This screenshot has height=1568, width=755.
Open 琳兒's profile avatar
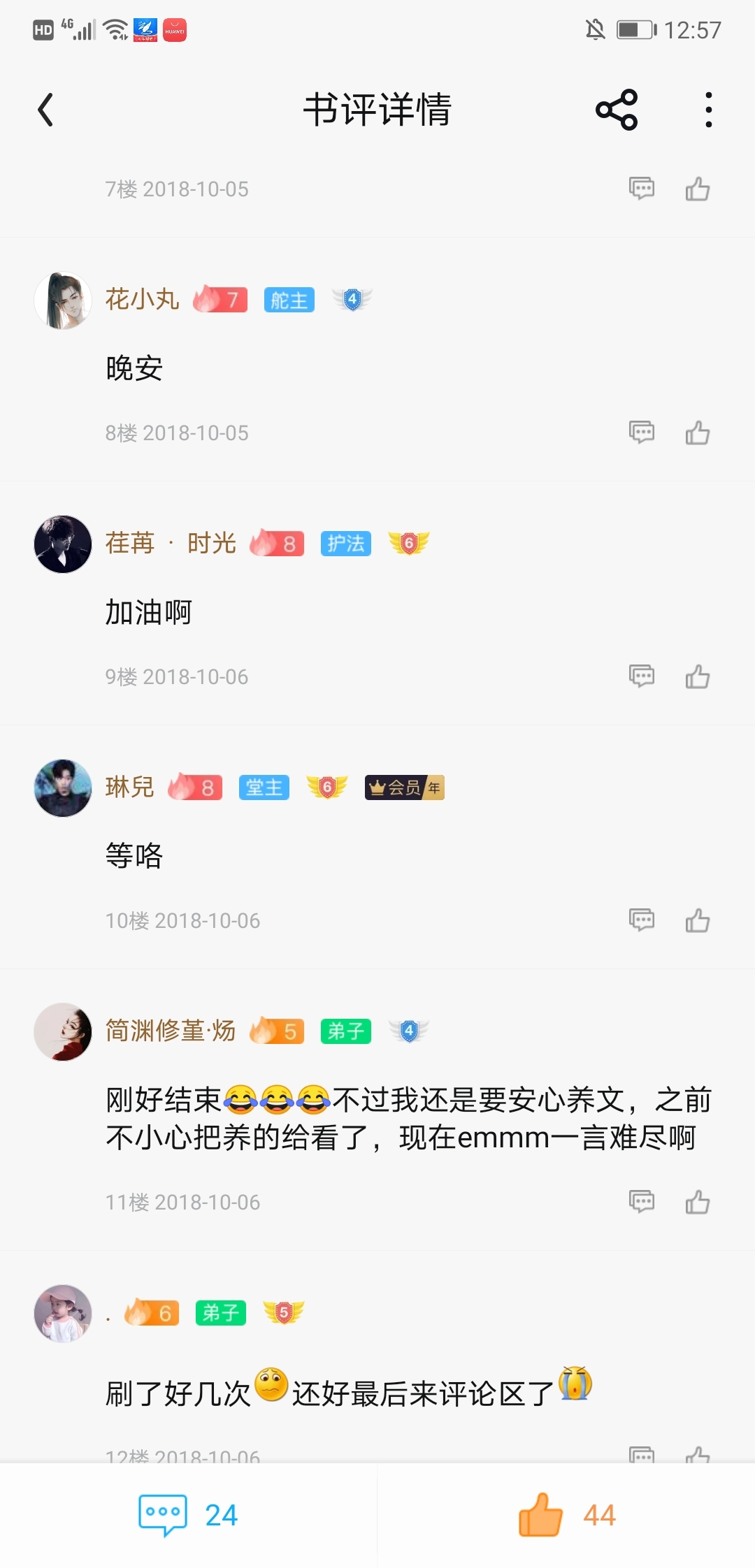63,788
